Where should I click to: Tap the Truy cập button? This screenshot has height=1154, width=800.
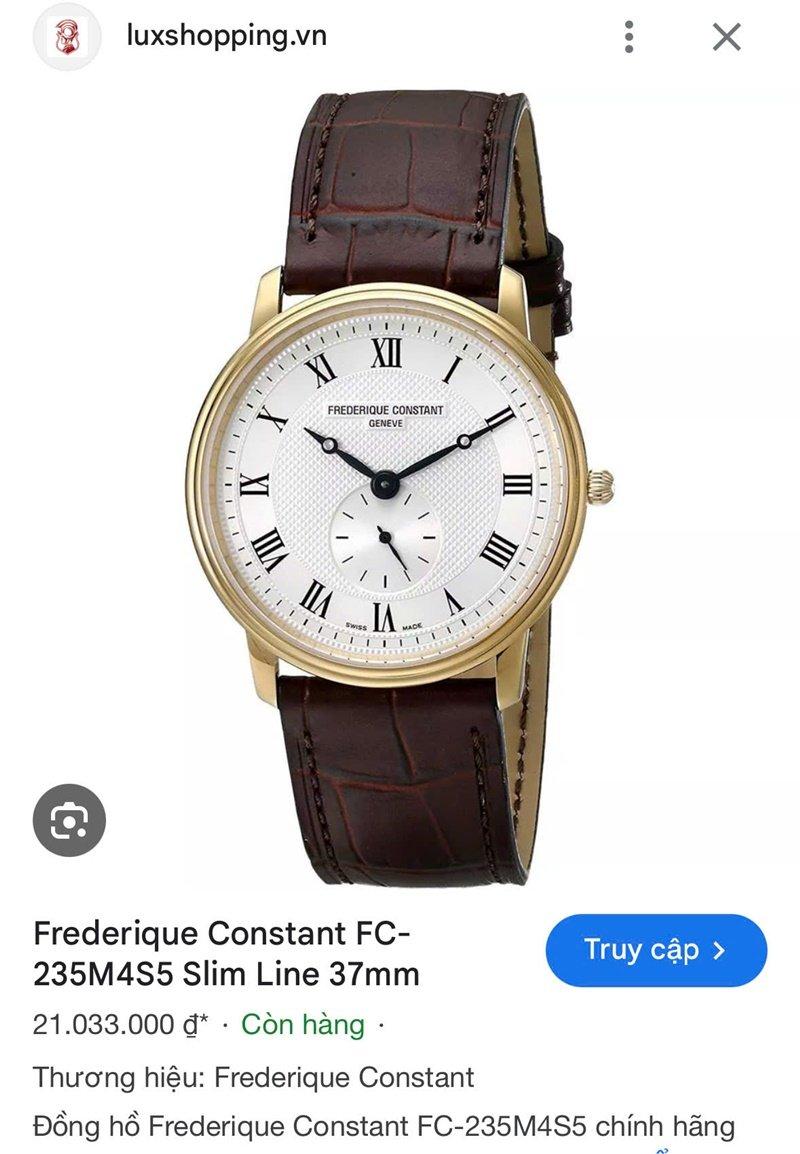pyautogui.click(x=655, y=950)
